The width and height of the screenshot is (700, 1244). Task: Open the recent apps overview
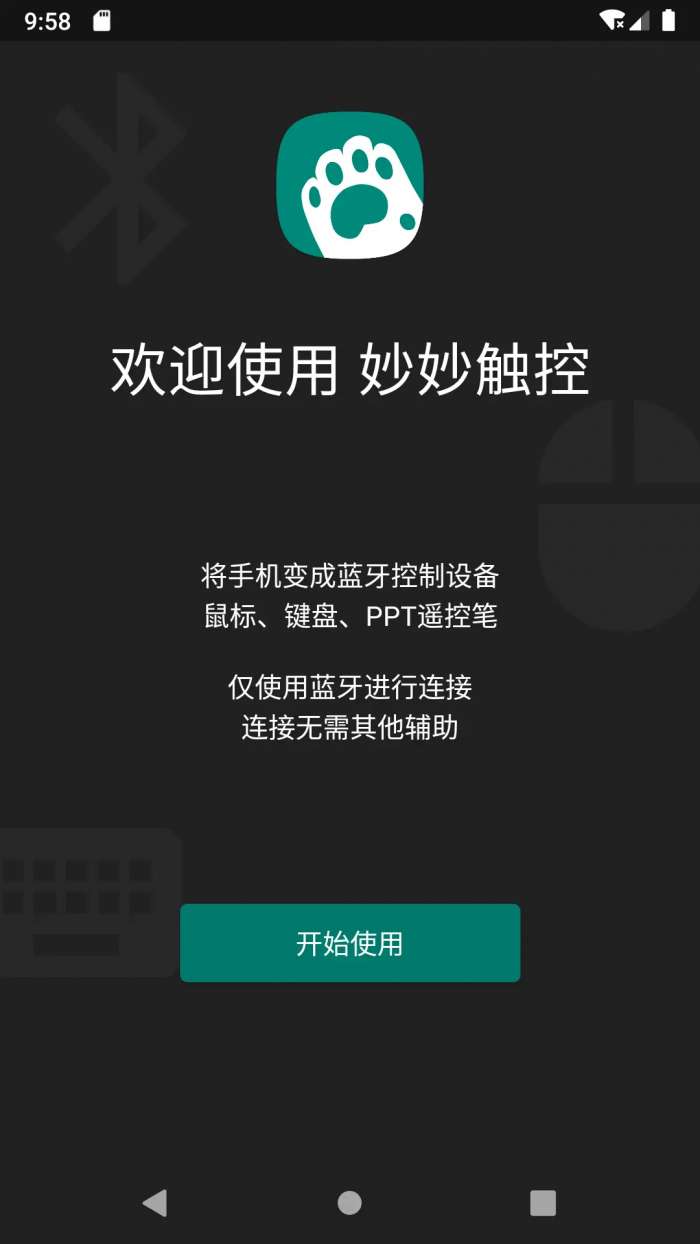(x=542, y=1202)
